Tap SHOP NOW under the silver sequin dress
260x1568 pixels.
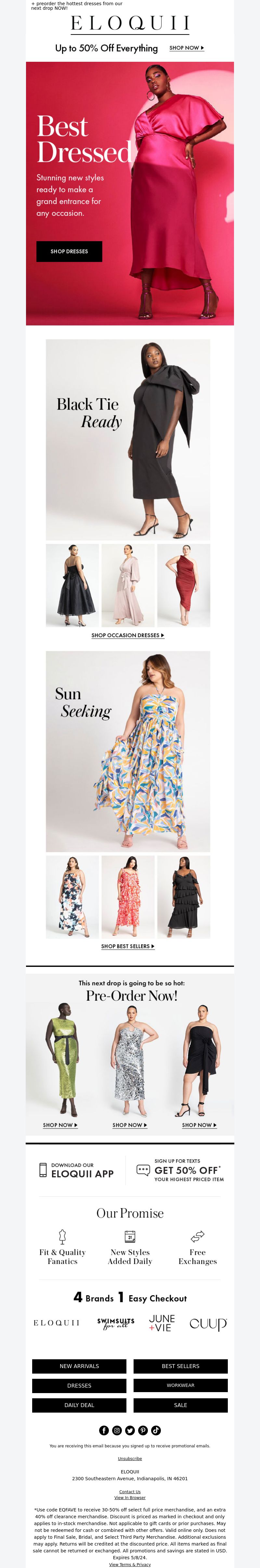[x=130, y=1125]
